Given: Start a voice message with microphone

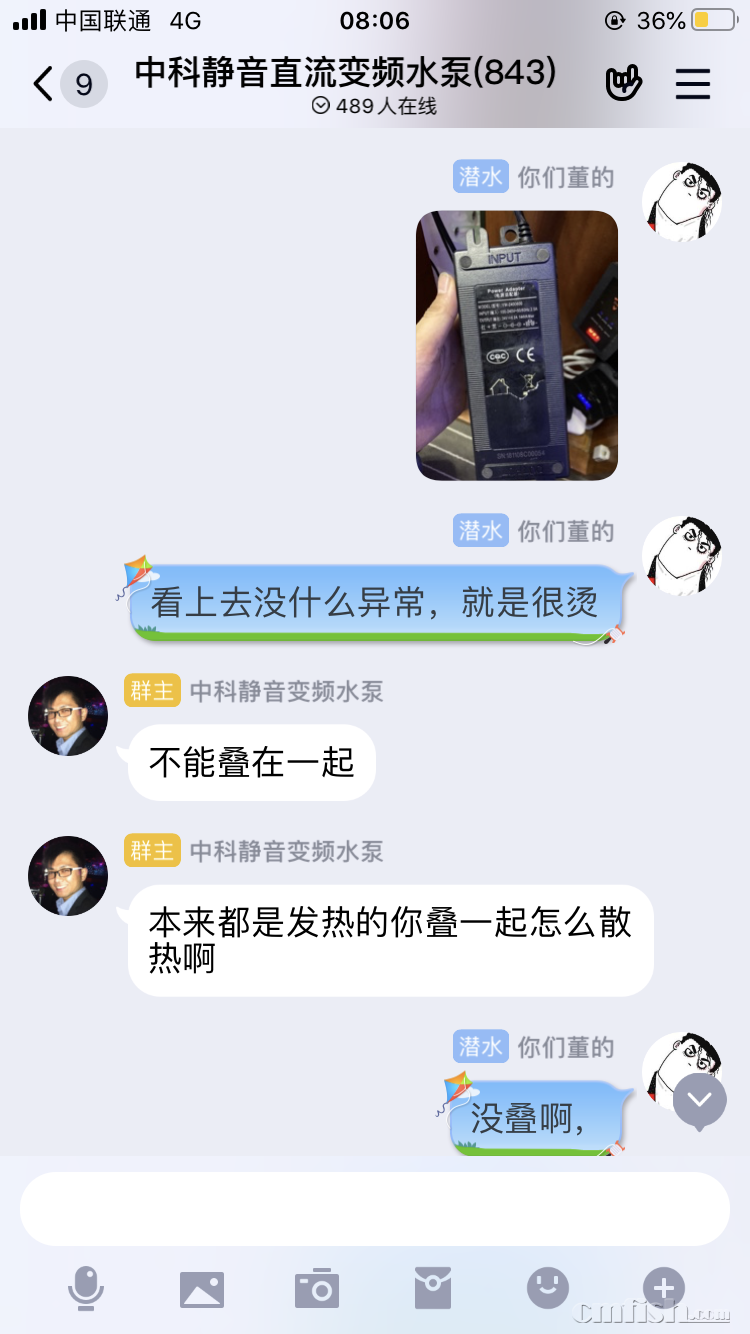Looking at the screenshot, I should point(86,1288).
